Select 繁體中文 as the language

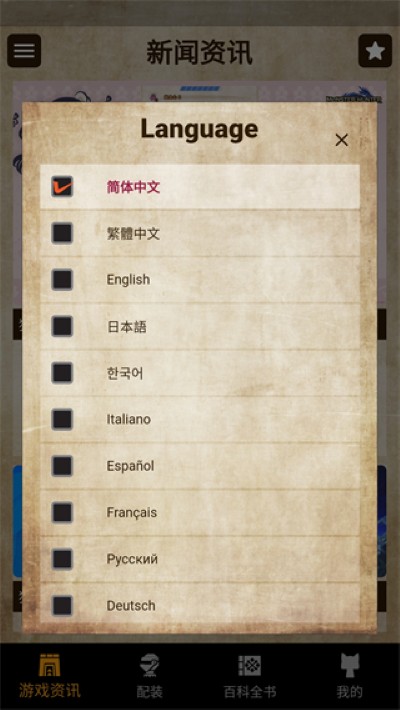200,234
